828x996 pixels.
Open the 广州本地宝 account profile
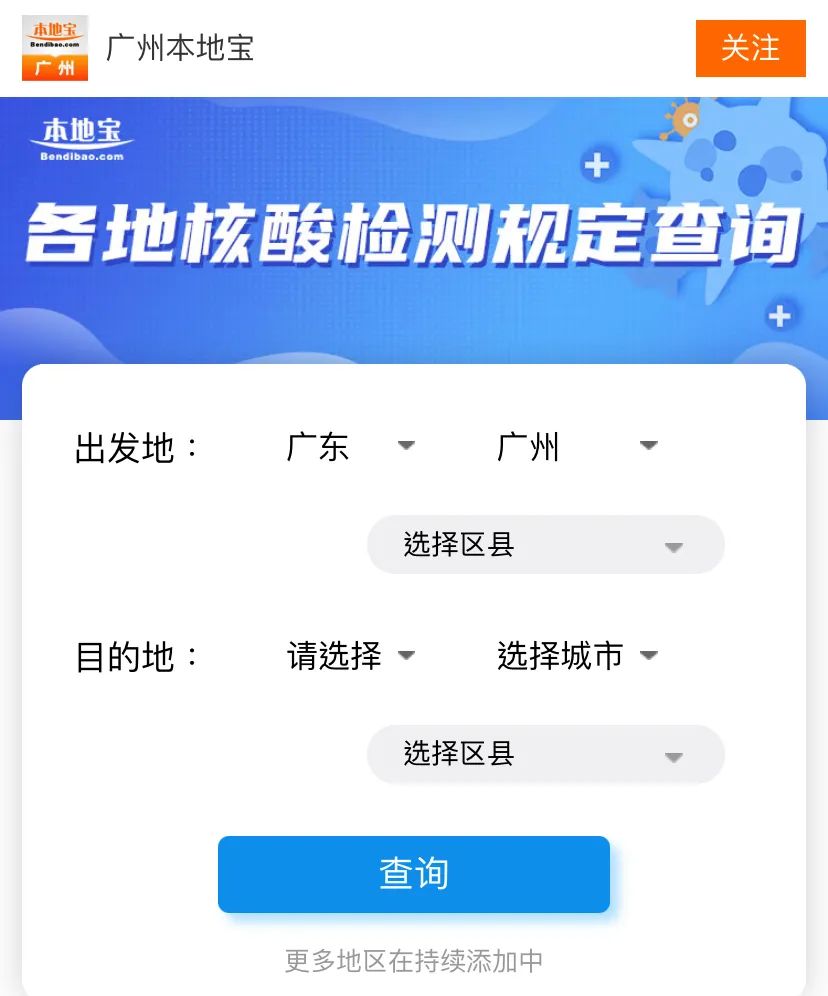click(x=180, y=48)
